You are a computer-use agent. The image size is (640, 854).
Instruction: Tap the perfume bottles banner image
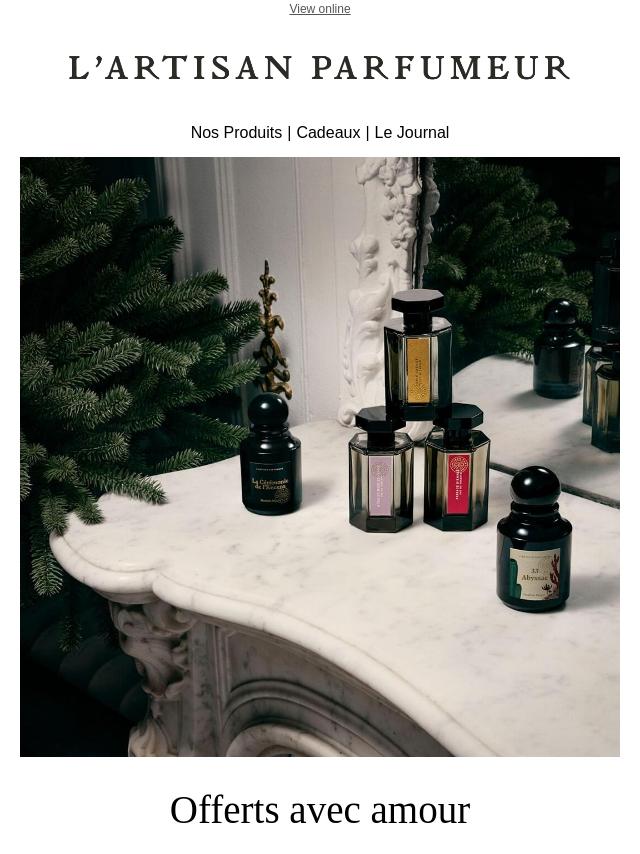point(320,456)
